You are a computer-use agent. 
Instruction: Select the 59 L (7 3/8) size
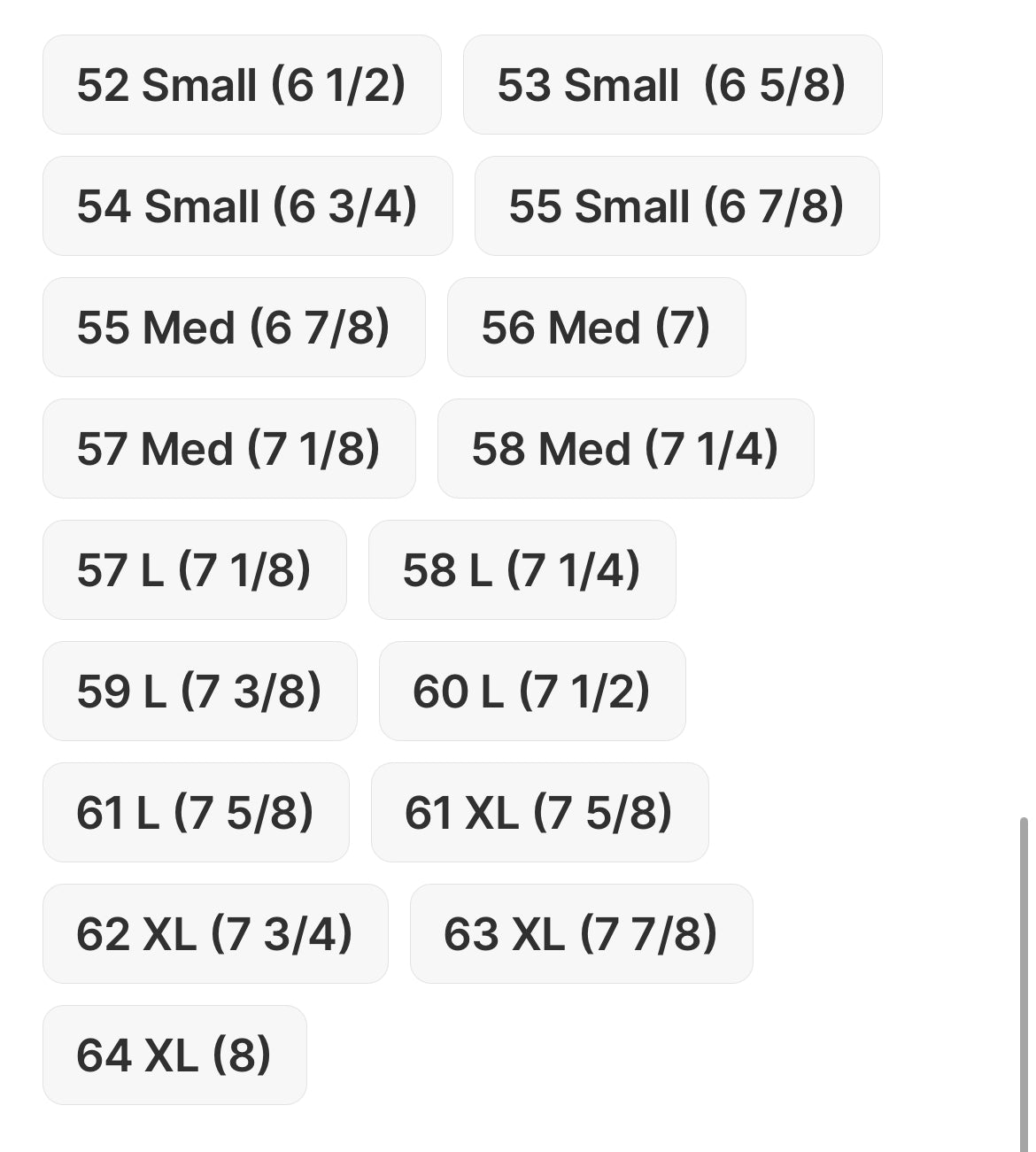tap(199, 692)
